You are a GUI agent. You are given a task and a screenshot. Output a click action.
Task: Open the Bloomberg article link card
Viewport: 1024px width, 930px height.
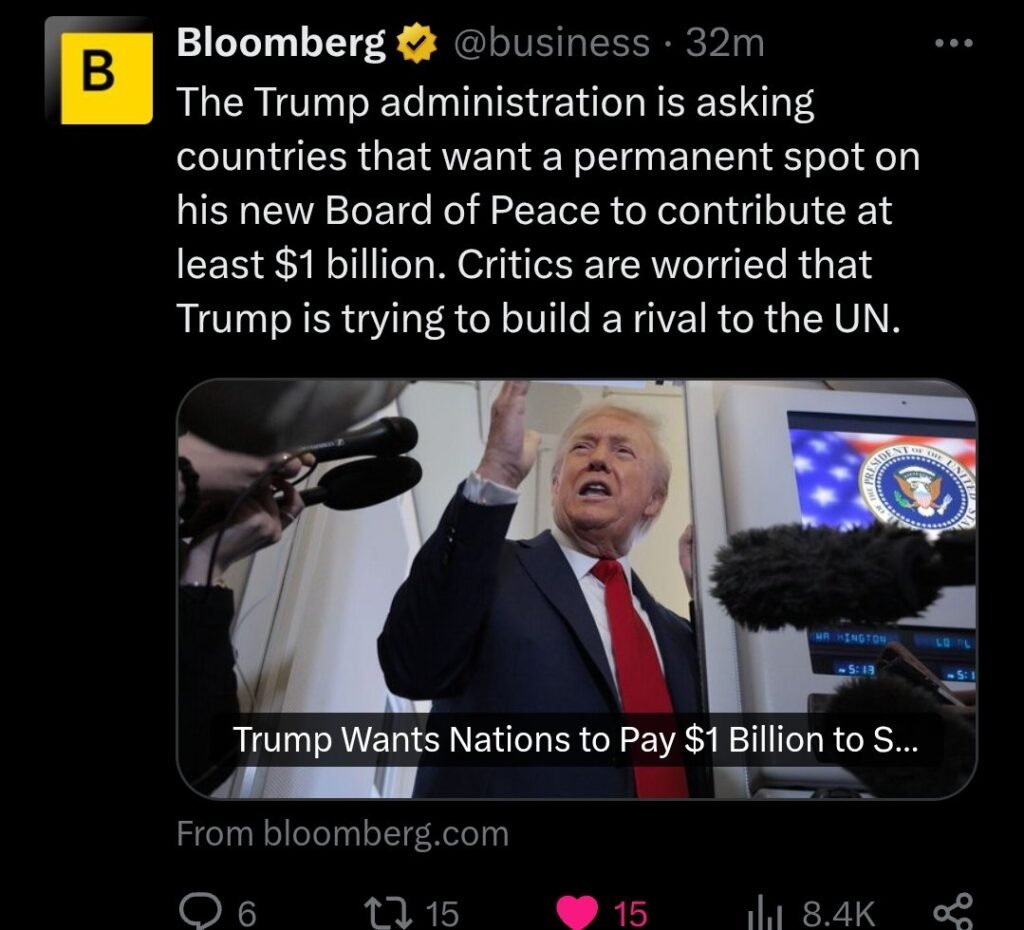point(576,588)
